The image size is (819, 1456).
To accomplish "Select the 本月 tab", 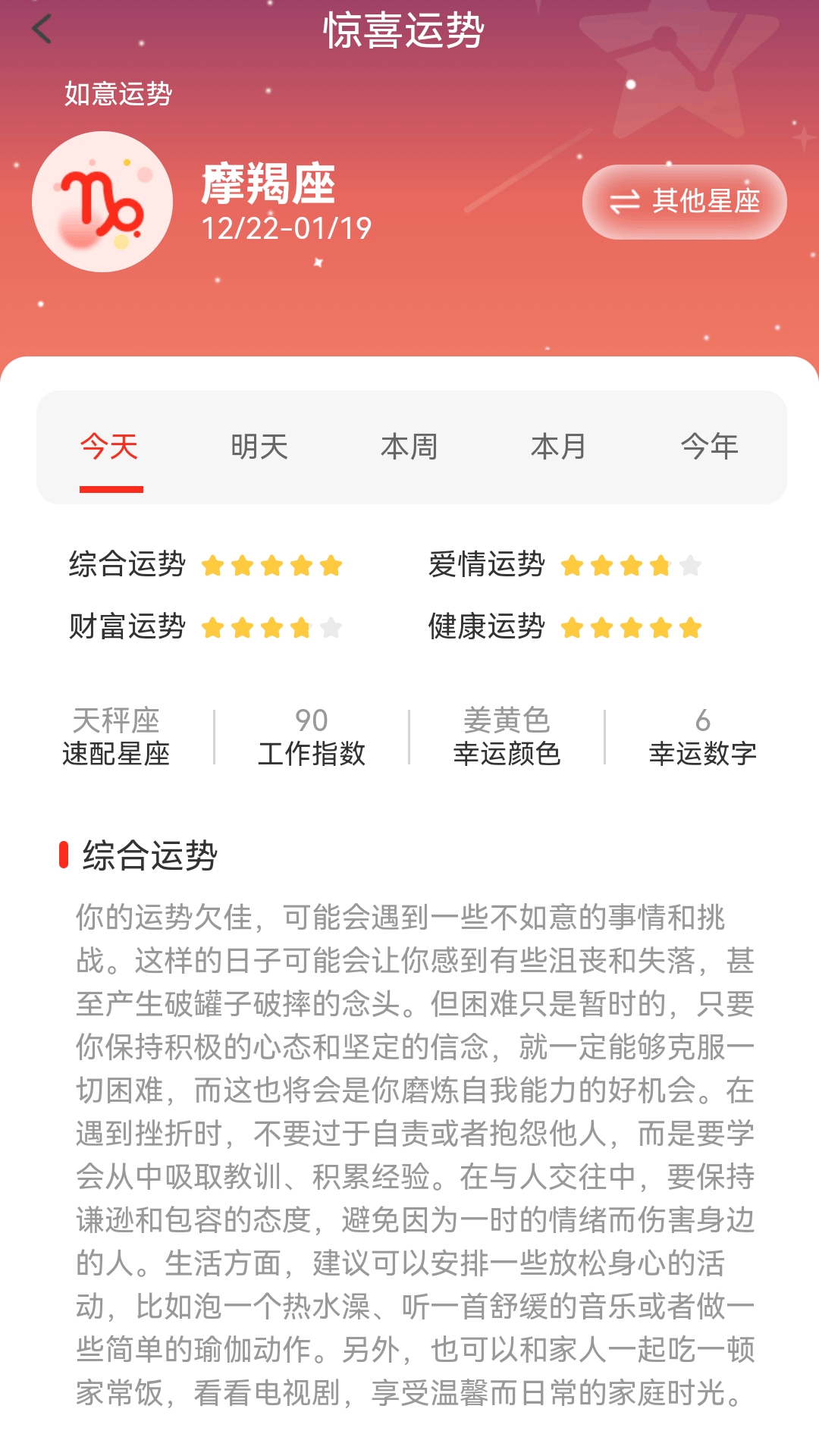I will 559,447.
